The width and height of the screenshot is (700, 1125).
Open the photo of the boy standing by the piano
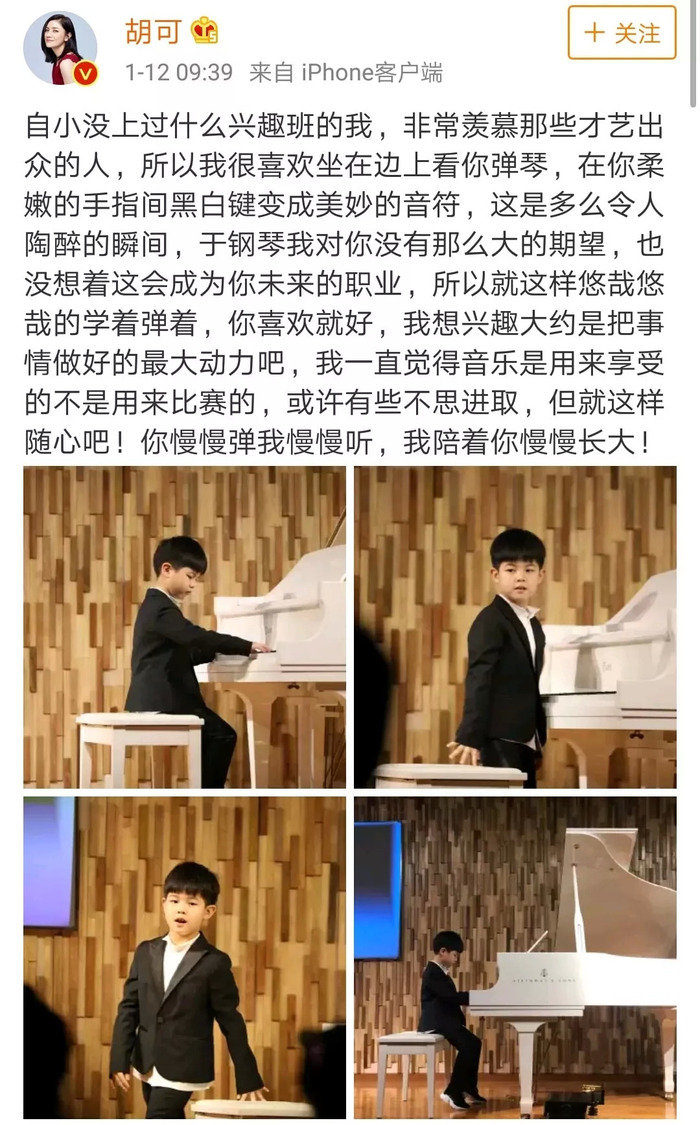[515, 626]
